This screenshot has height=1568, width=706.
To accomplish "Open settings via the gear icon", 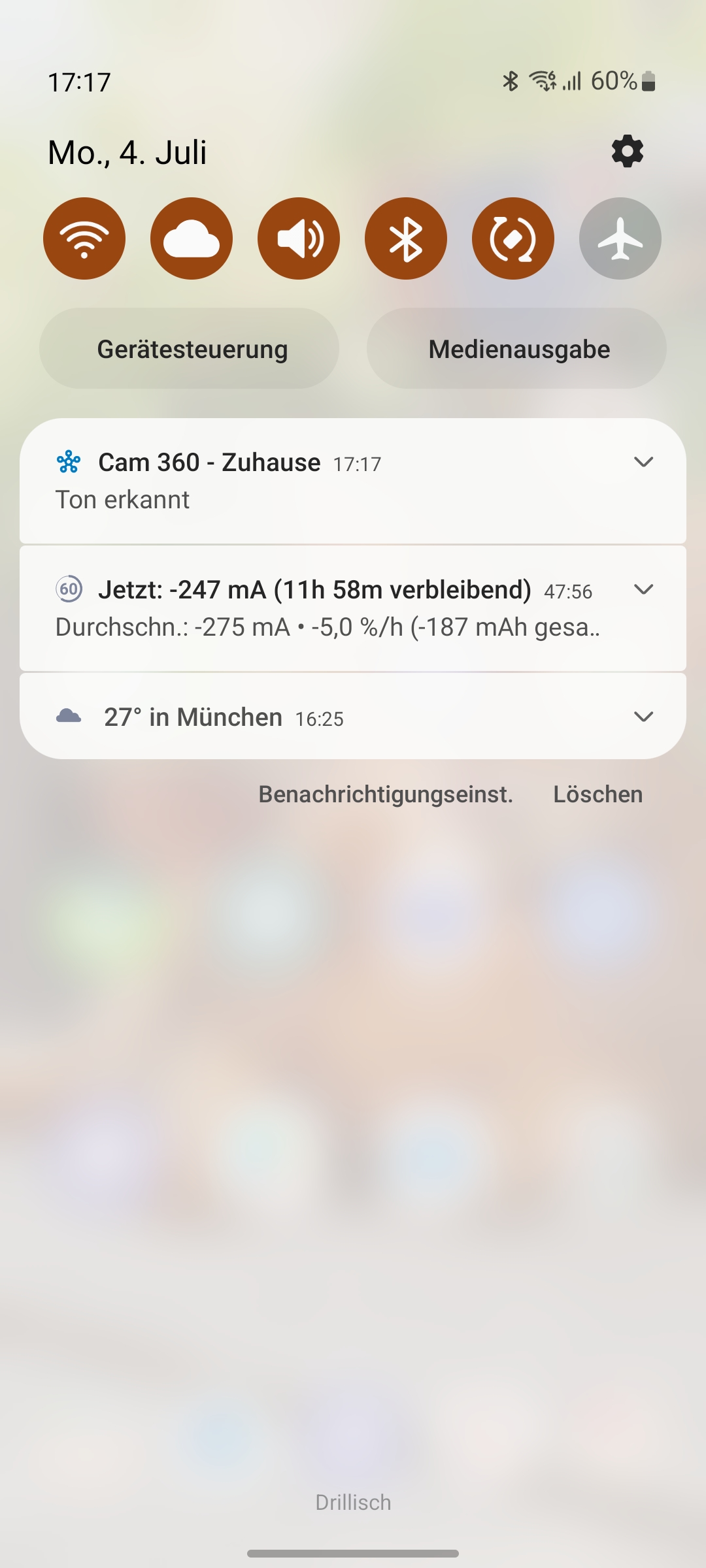I will pyautogui.click(x=627, y=152).
